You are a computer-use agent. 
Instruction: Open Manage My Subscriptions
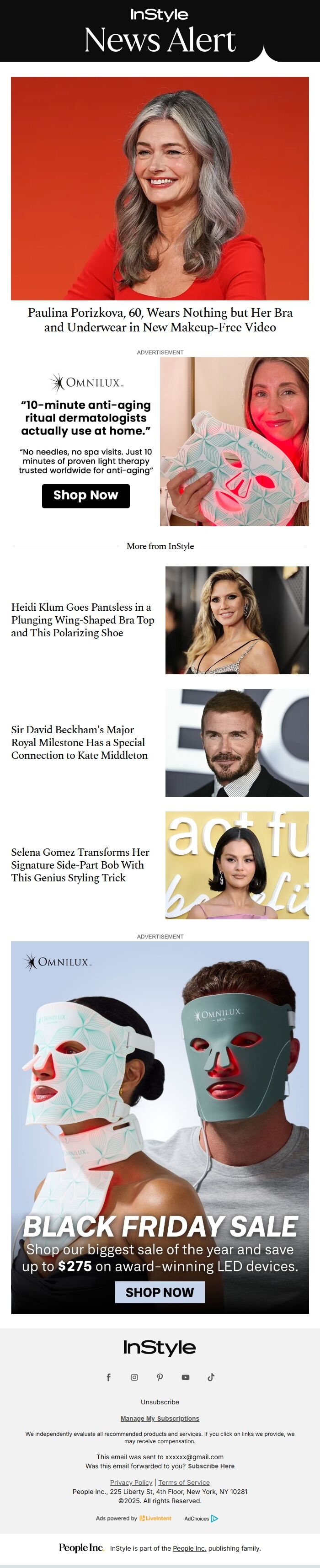[x=160, y=1418]
